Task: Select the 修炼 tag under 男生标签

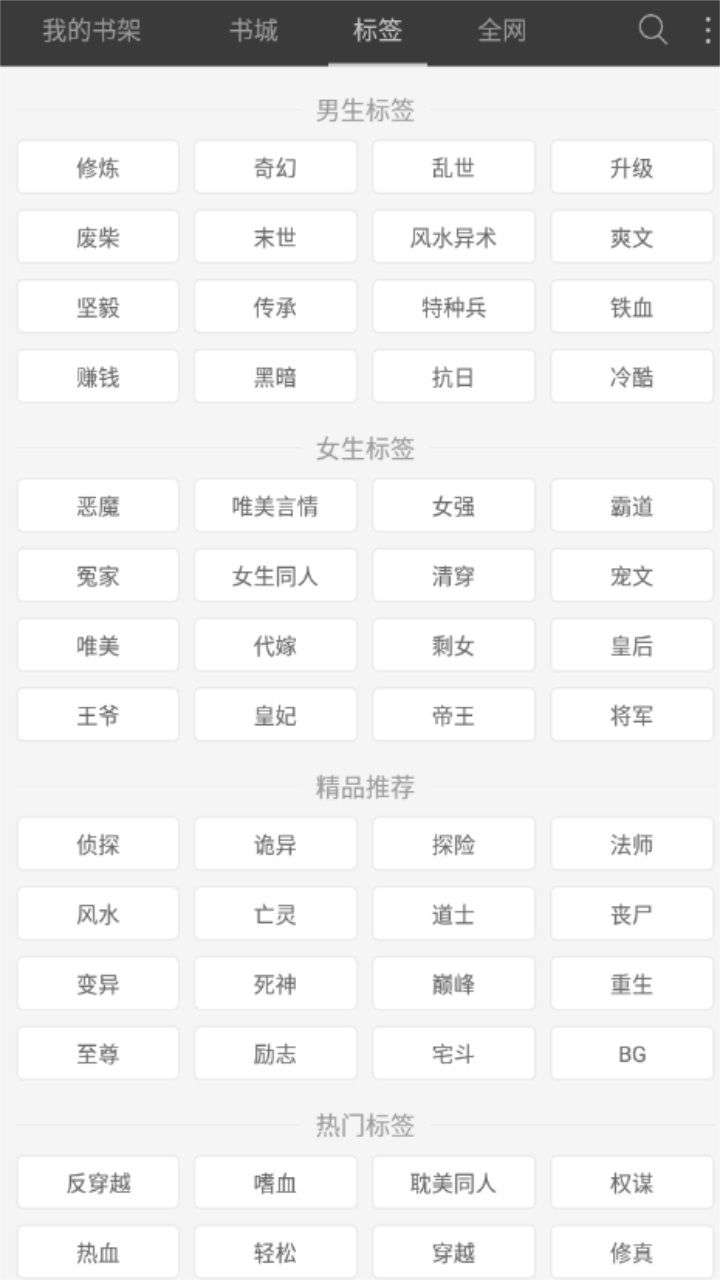Action: 97,167
